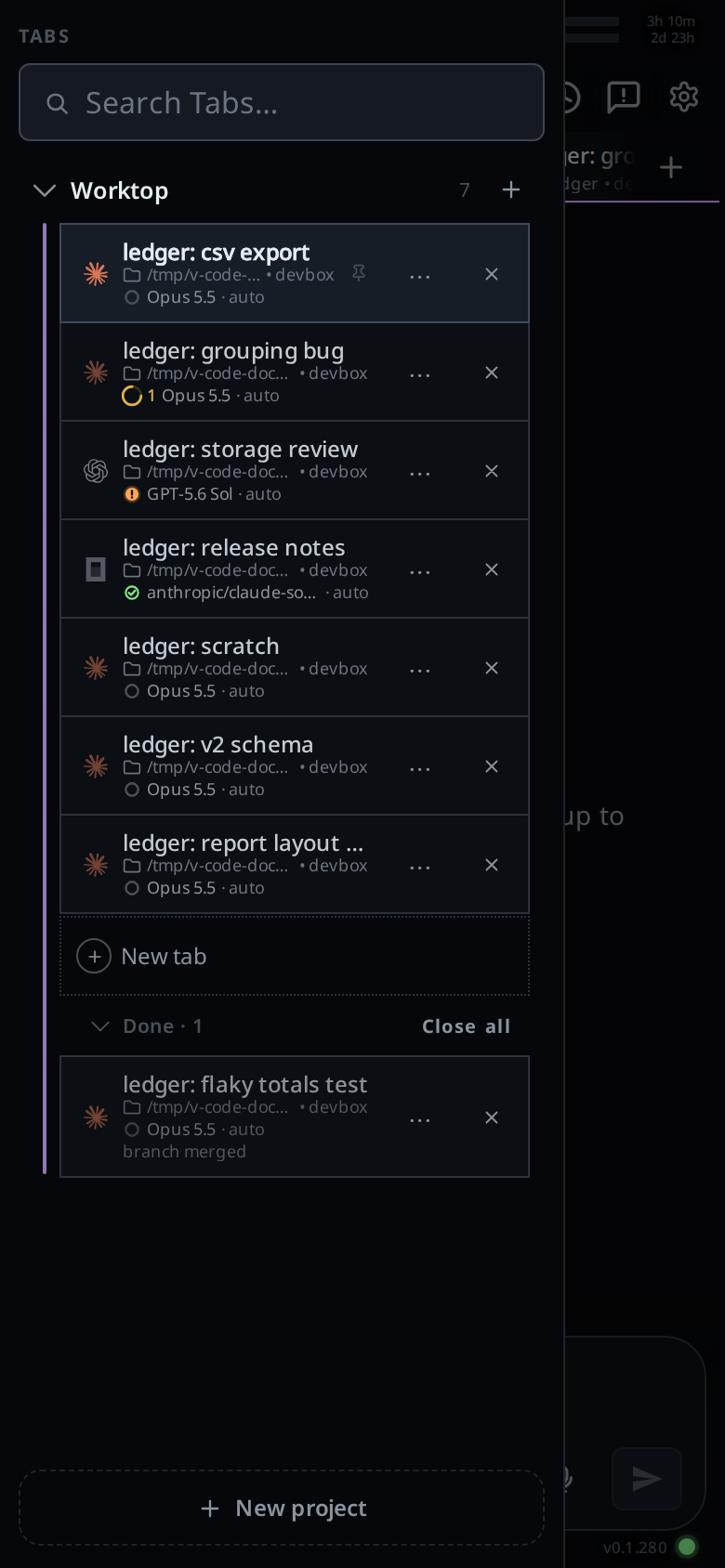This screenshot has width=725, height=1568.
Task: Open the settings gear
Action: tap(684, 96)
